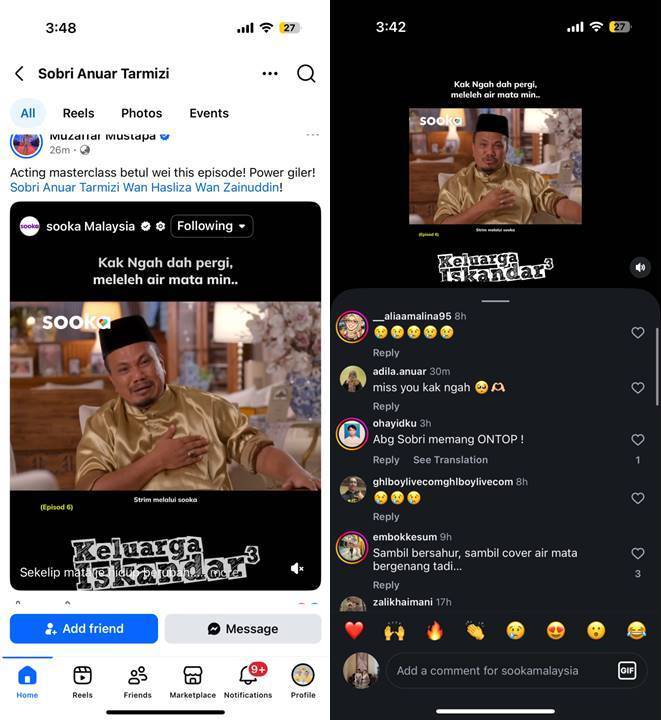
Task: Go to Marketplace in the bottom bar
Action: pos(193,681)
